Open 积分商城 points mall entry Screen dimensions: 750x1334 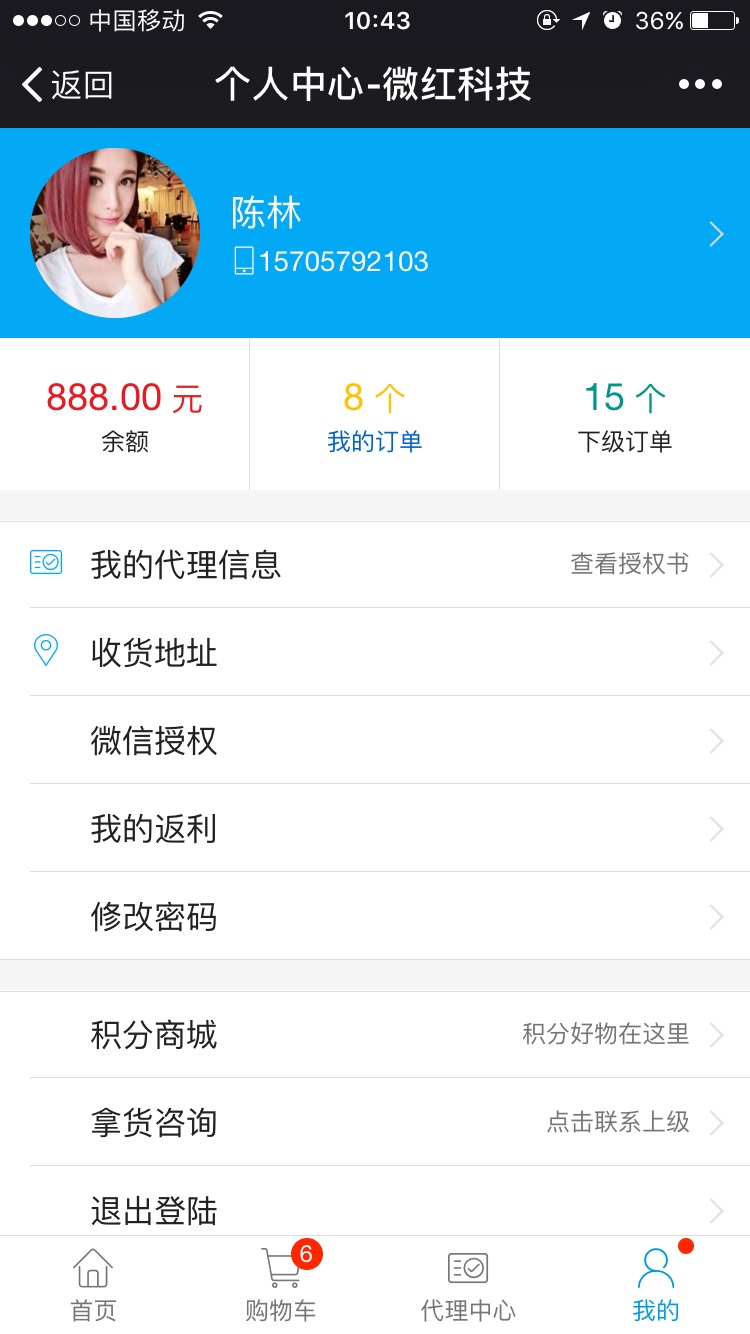coord(152,1035)
